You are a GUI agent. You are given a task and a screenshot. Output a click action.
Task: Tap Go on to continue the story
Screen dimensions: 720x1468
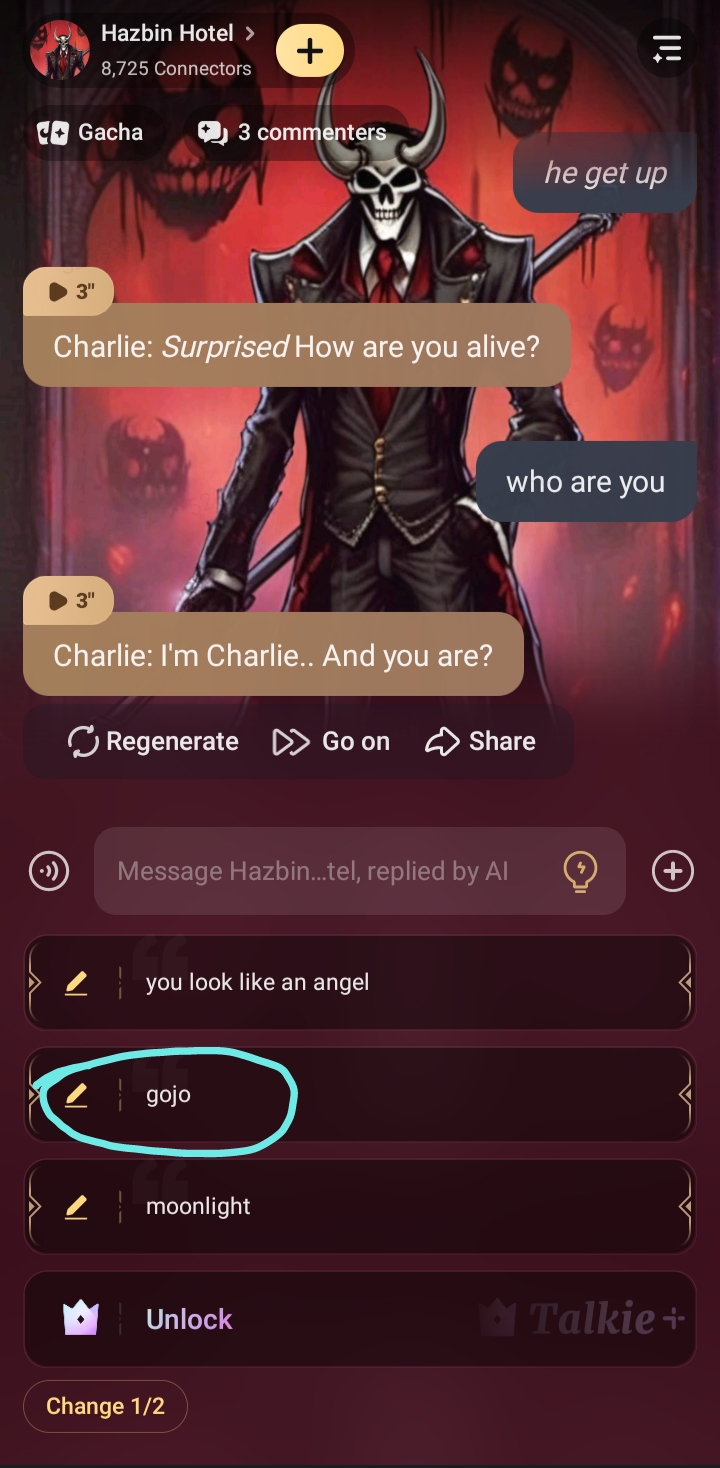coord(331,741)
